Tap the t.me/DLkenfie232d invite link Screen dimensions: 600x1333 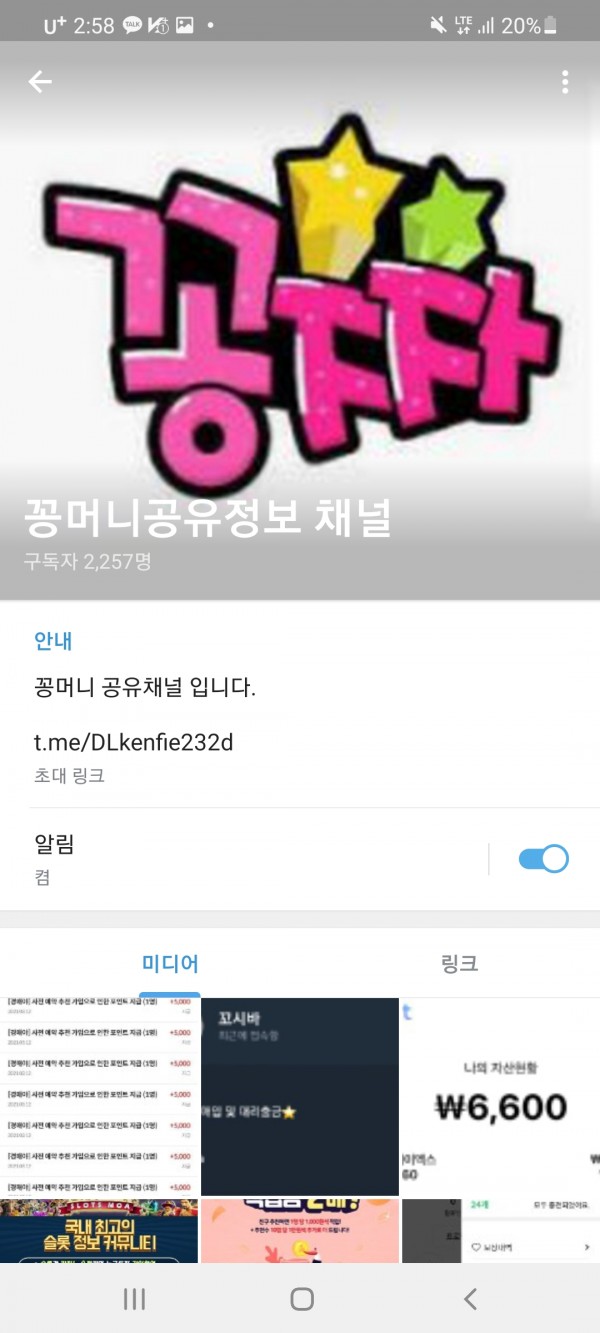134,742
